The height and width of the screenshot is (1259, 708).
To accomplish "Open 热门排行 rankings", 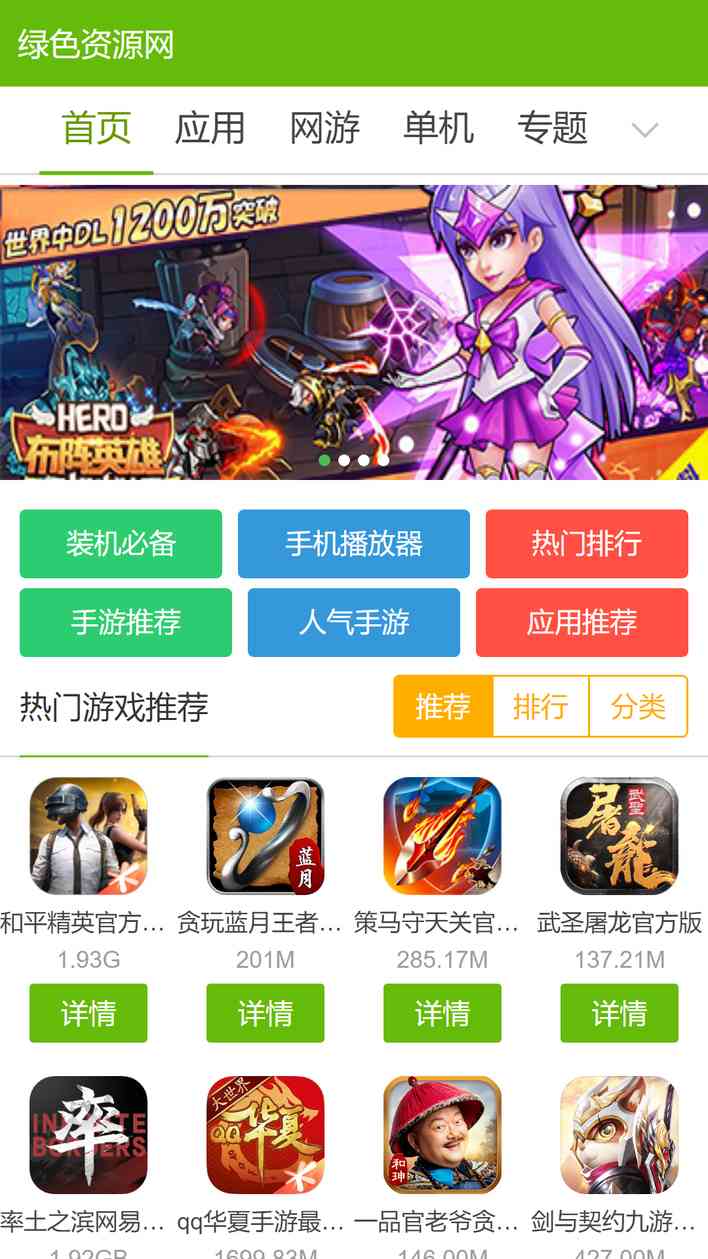I will pyautogui.click(x=587, y=544).
